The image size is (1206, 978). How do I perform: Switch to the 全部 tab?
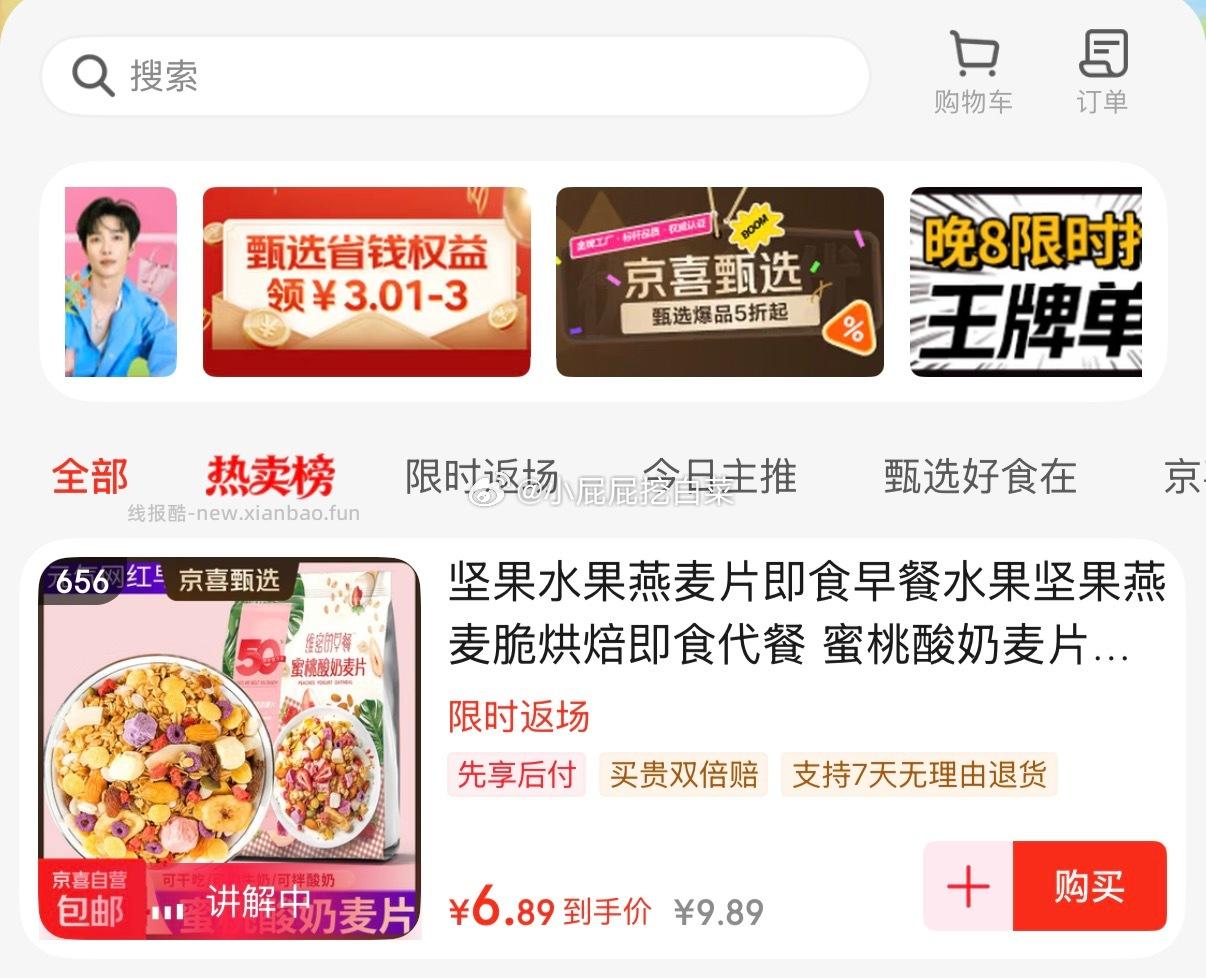click(90, 477)
